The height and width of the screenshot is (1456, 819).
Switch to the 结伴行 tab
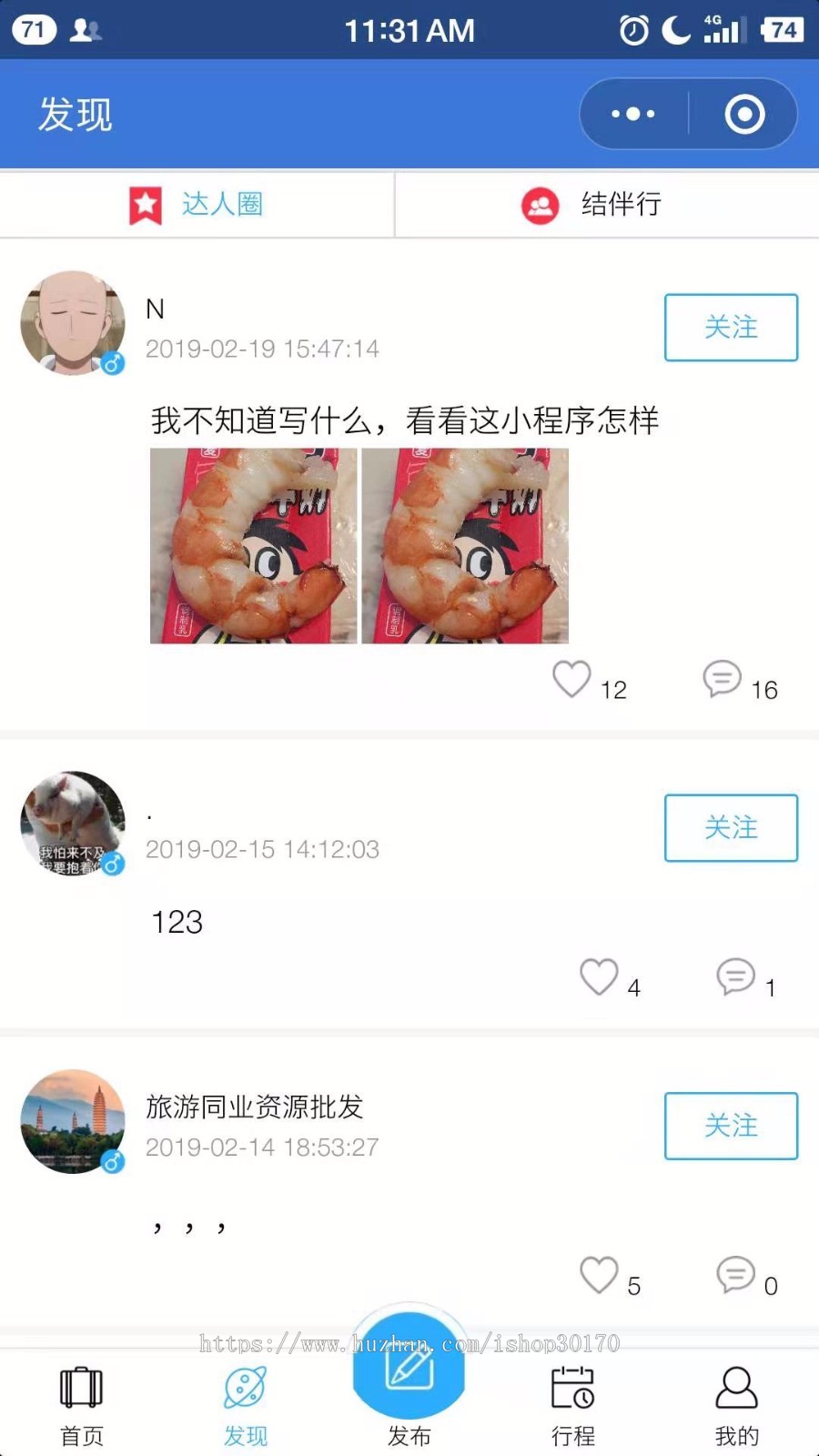[590, 204]
